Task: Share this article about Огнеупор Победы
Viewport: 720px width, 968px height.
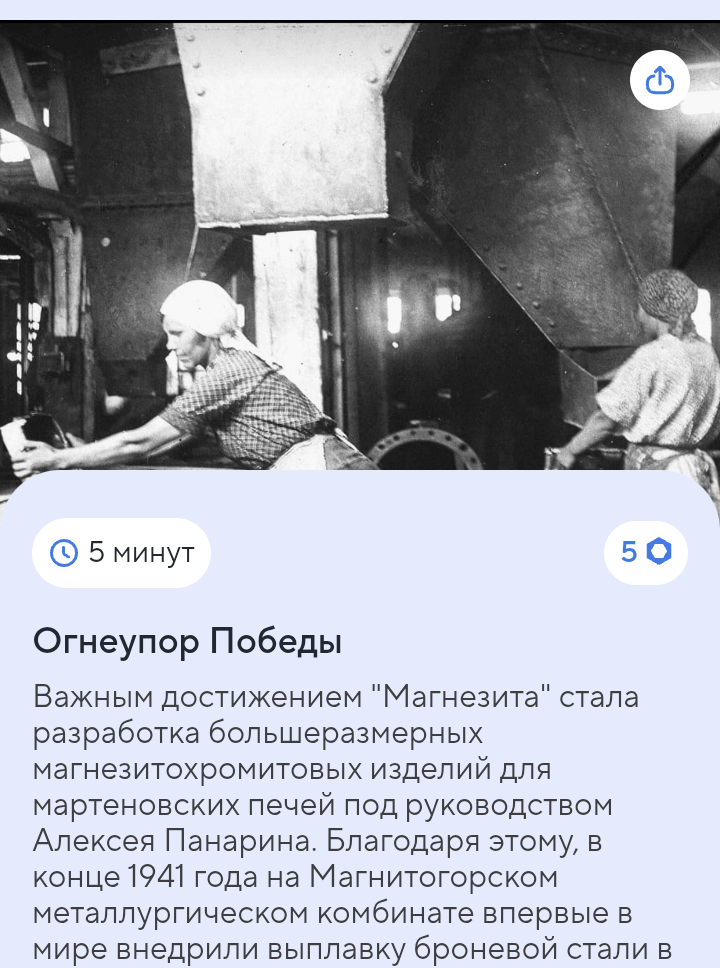Action: (x=660, y=80)
